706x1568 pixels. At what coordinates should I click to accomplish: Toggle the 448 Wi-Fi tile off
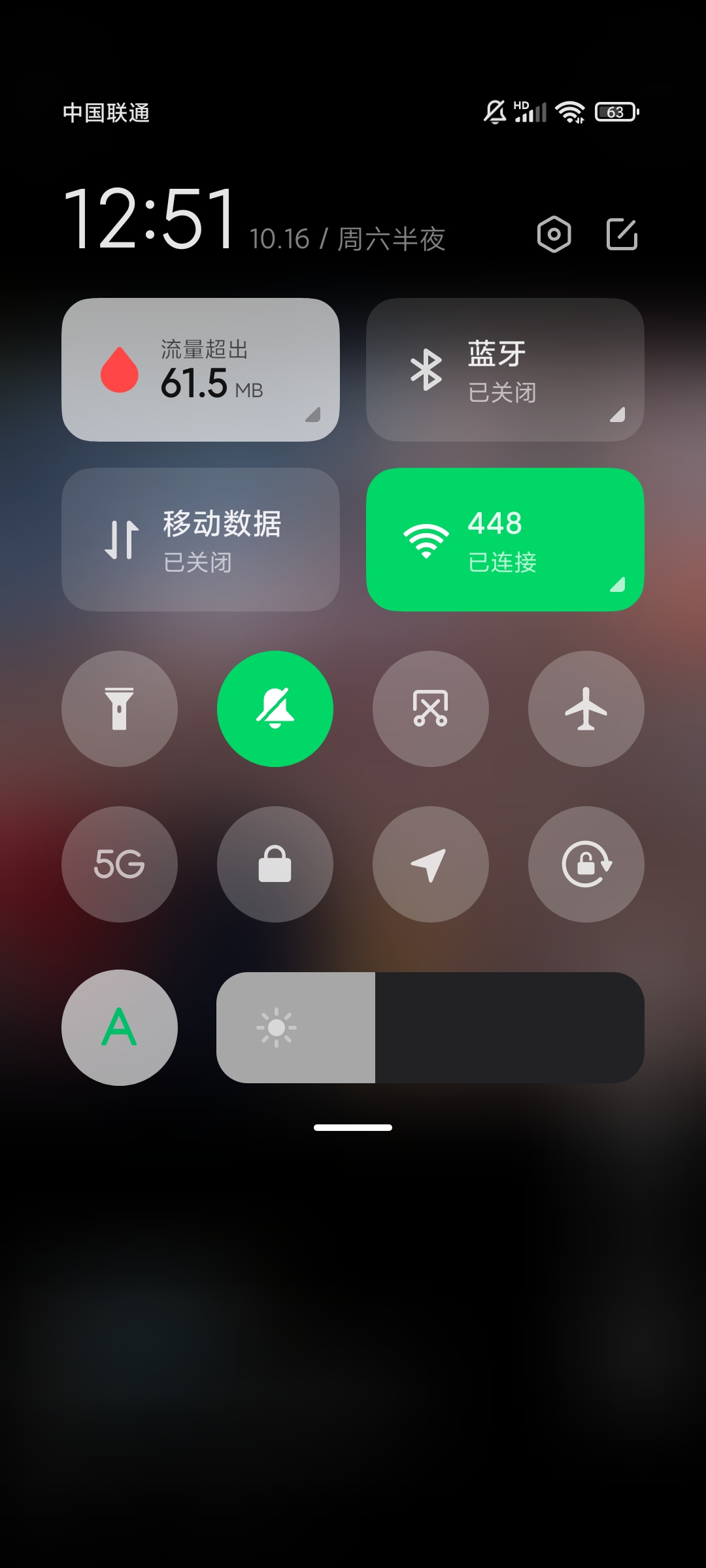point(505,540)
